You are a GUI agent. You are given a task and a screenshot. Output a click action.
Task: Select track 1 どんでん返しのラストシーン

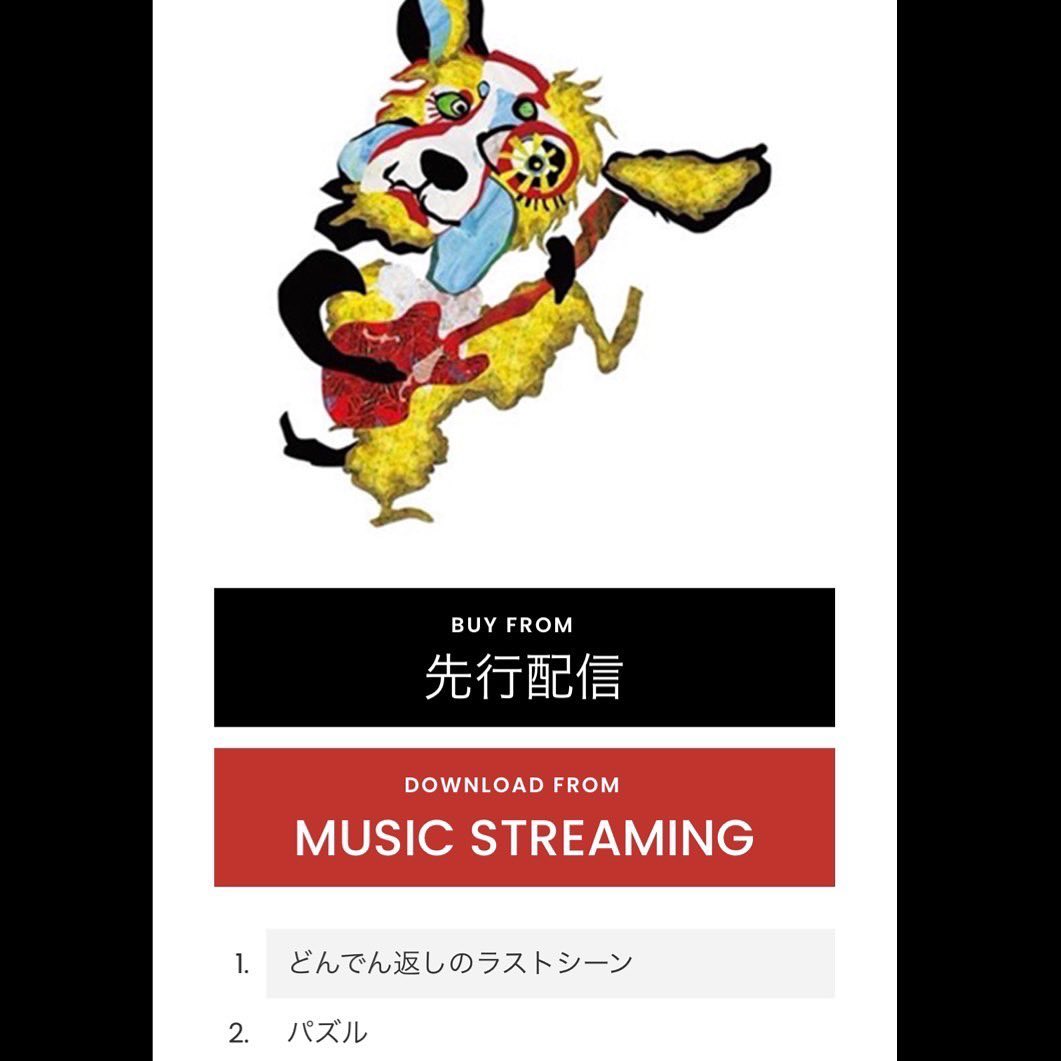click(549, 963)
